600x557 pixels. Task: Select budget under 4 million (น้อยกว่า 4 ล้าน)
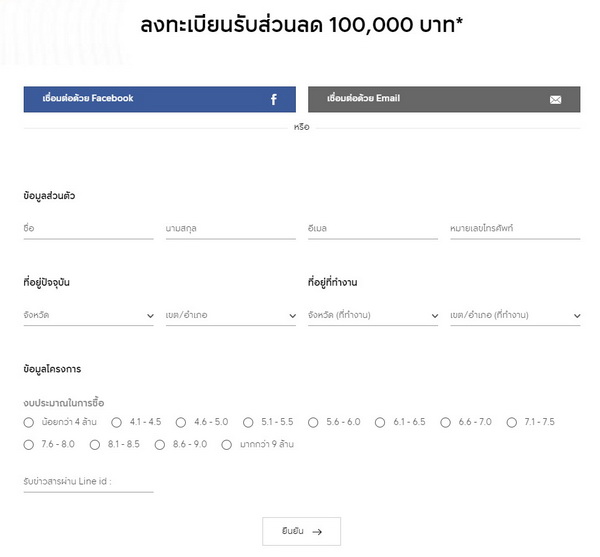click(x=29, y=422)
